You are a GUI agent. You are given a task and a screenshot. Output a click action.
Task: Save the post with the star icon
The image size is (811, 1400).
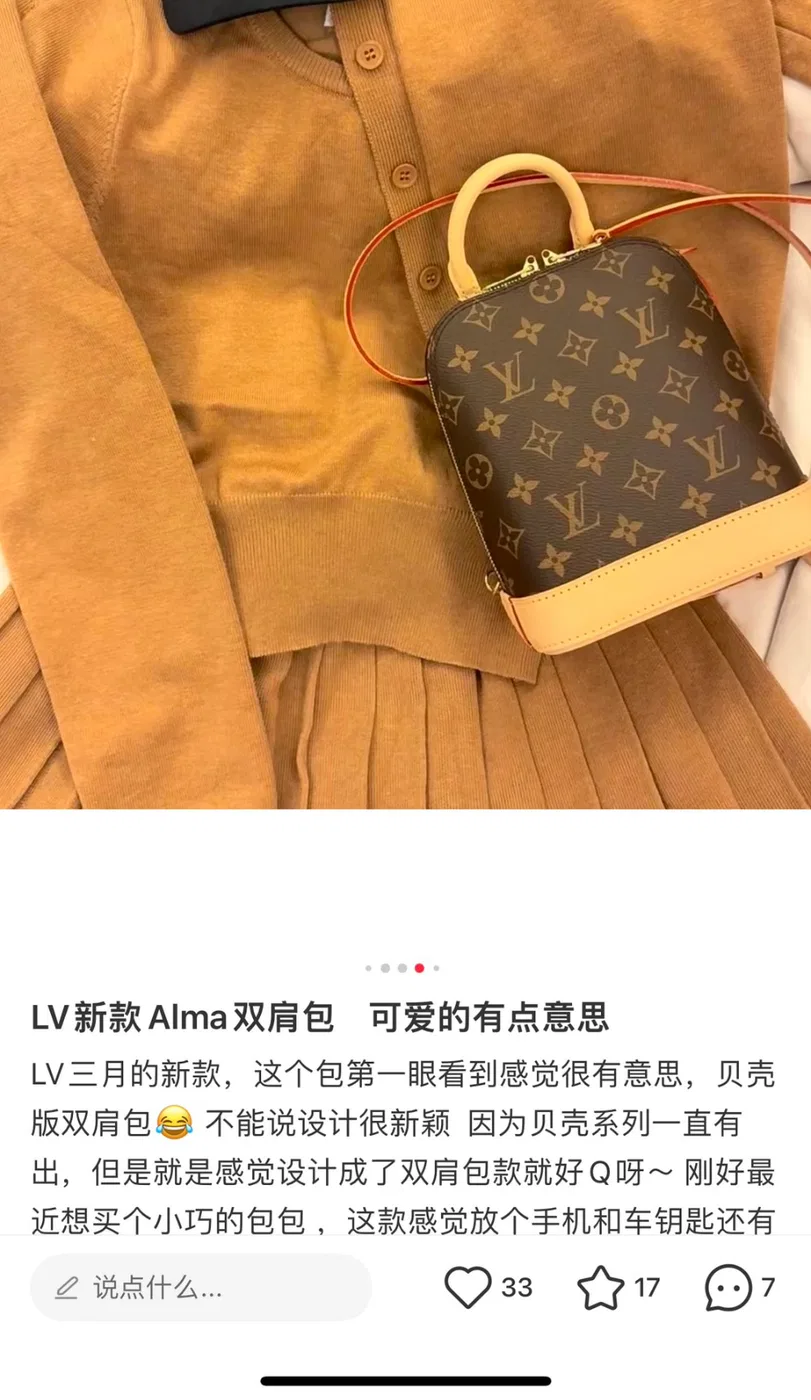coord(601,1287)
